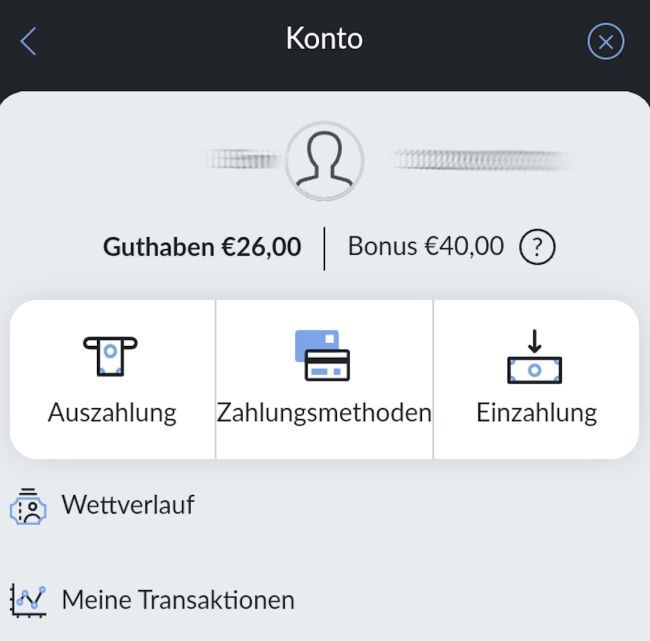The image size is (650, 641).
Task: View Meine Transaktionen
Action: (x=177, y=600)
